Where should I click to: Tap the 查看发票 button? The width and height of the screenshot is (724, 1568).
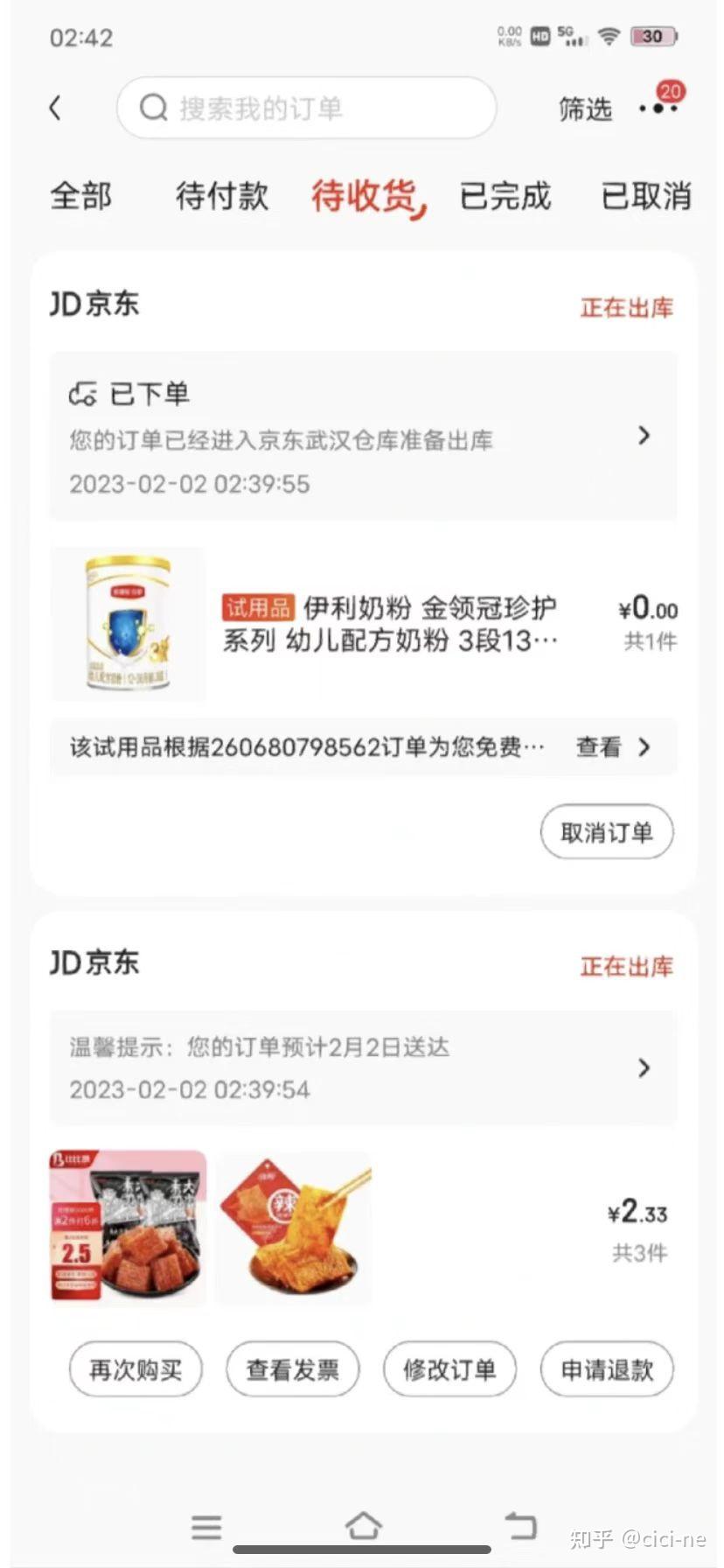(x=292, y=1369)
